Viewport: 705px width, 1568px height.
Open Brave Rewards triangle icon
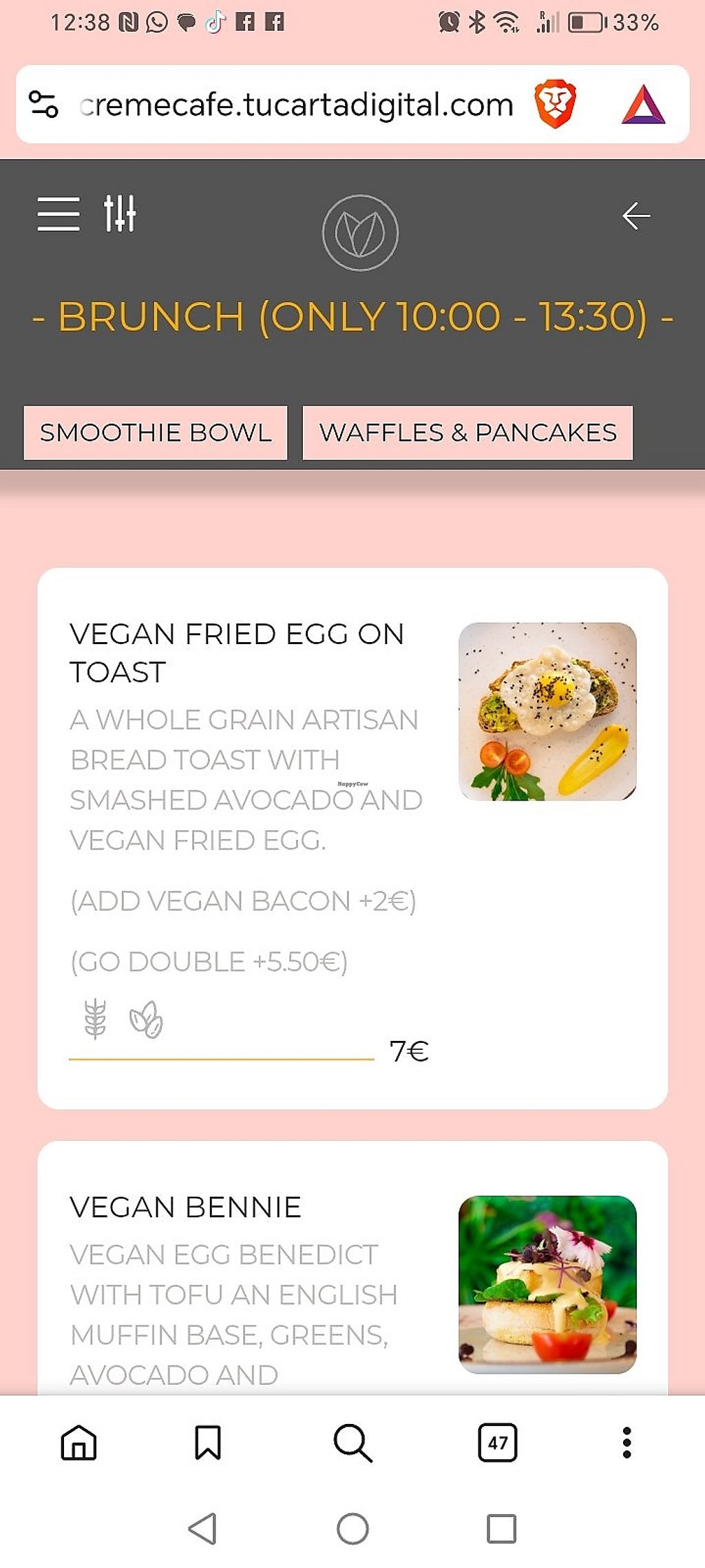pos(643,105)
